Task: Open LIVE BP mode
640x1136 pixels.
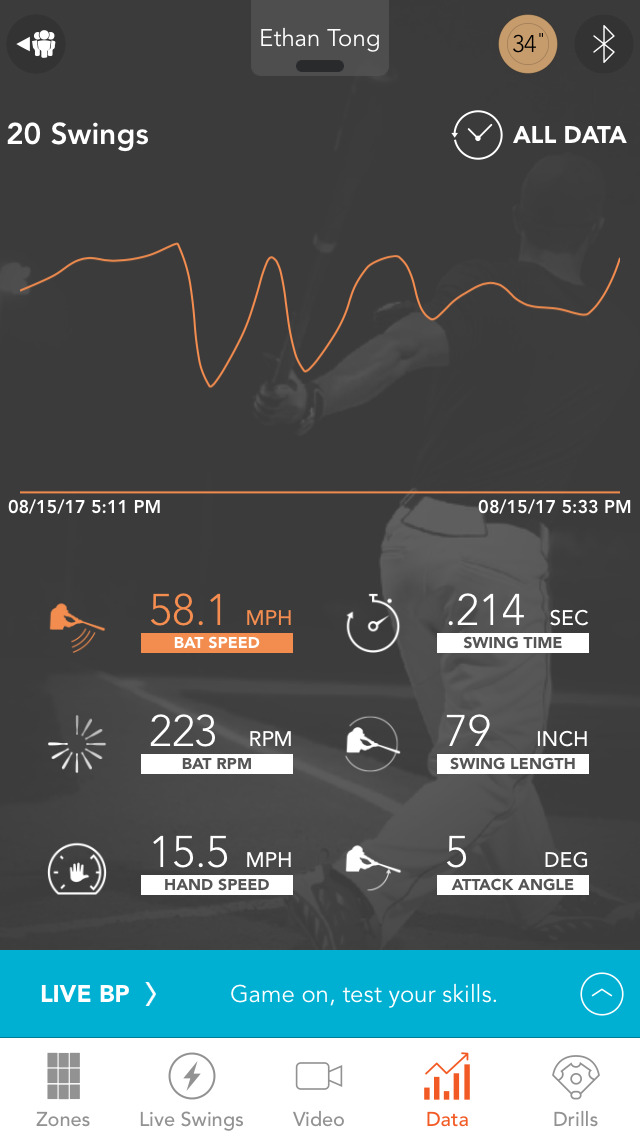Action: coord(99,994)
